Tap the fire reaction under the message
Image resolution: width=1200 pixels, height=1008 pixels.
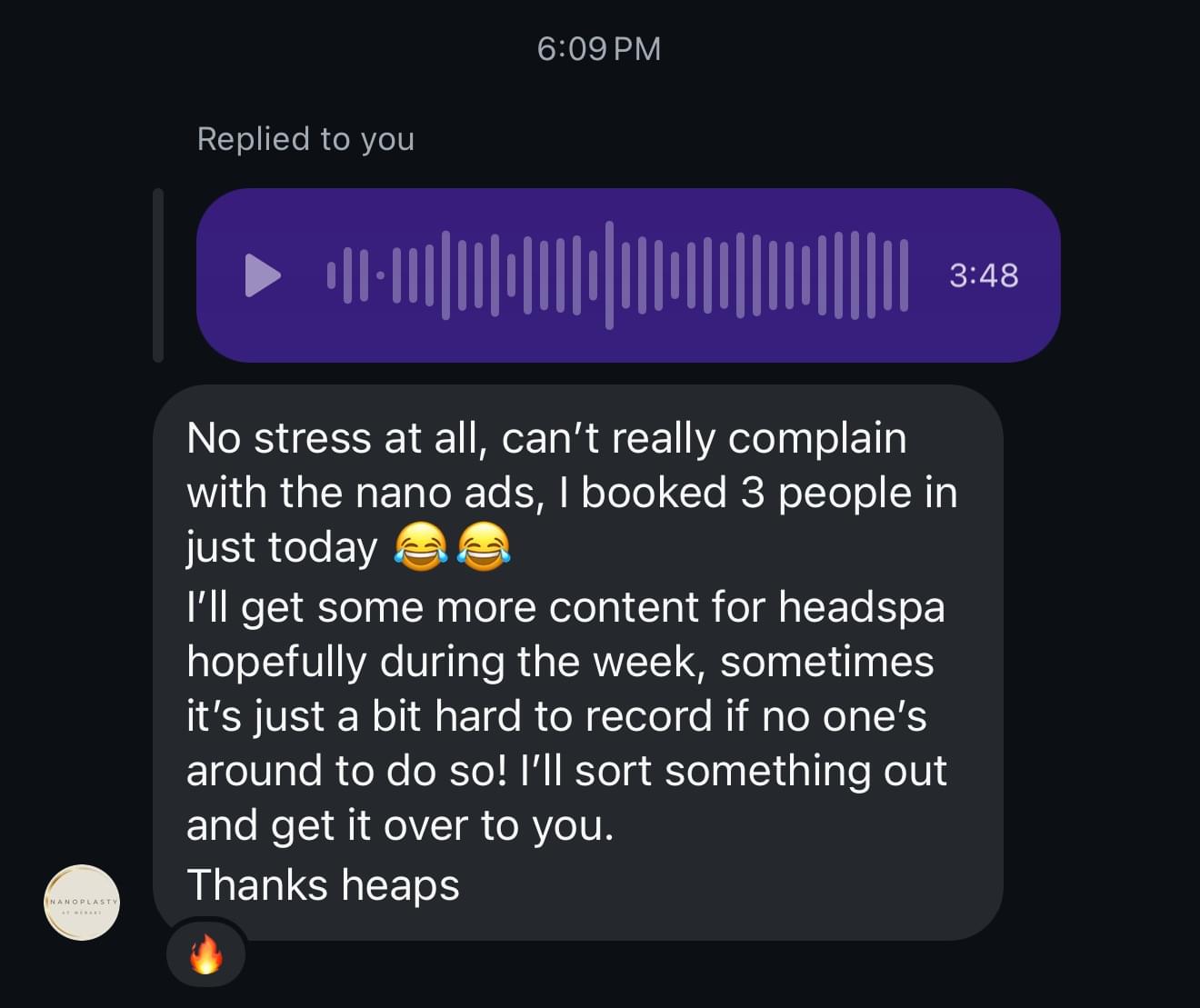206,954
